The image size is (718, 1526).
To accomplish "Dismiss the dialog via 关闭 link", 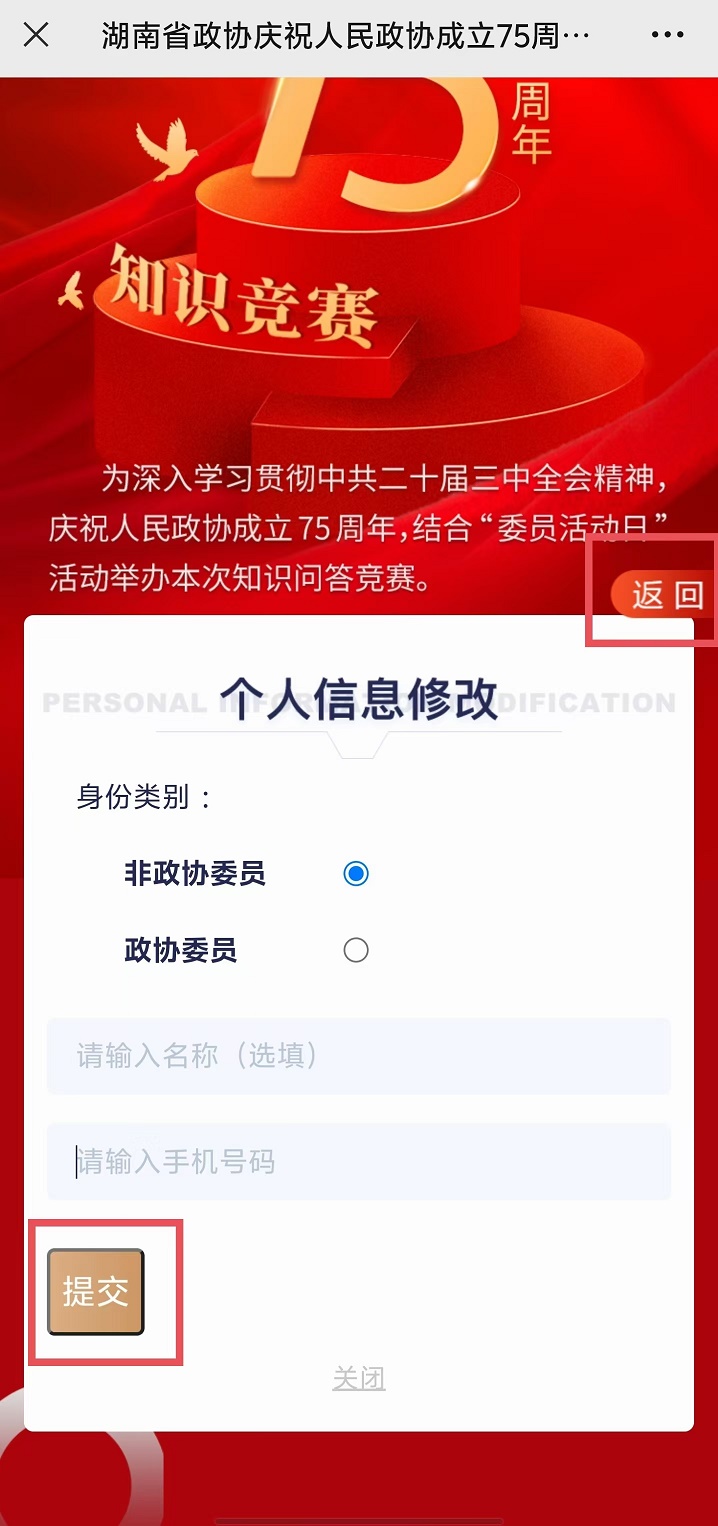I will pyautogui.click(x=358, y=1379).
